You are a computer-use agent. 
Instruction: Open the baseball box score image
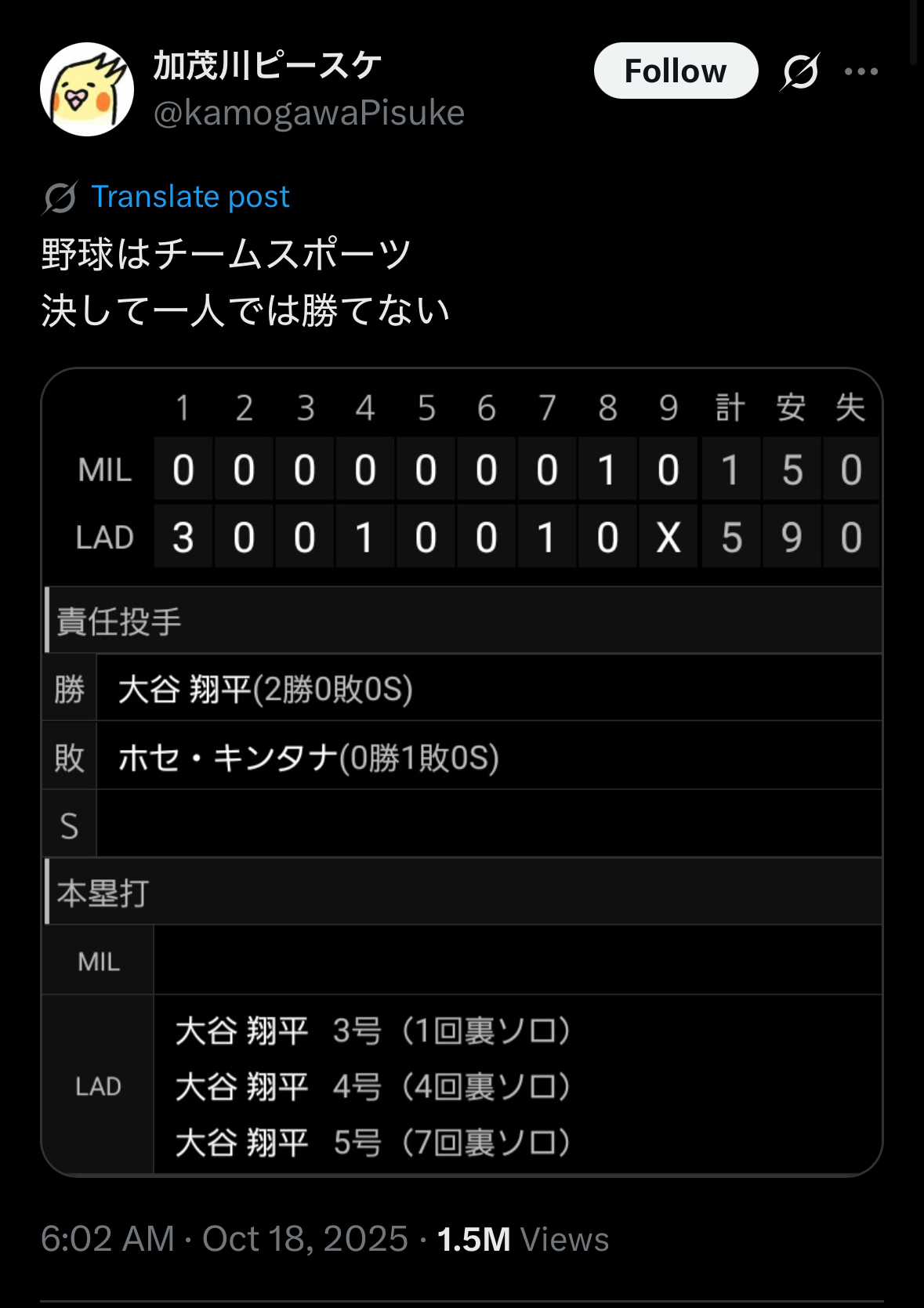coord(462,772)
